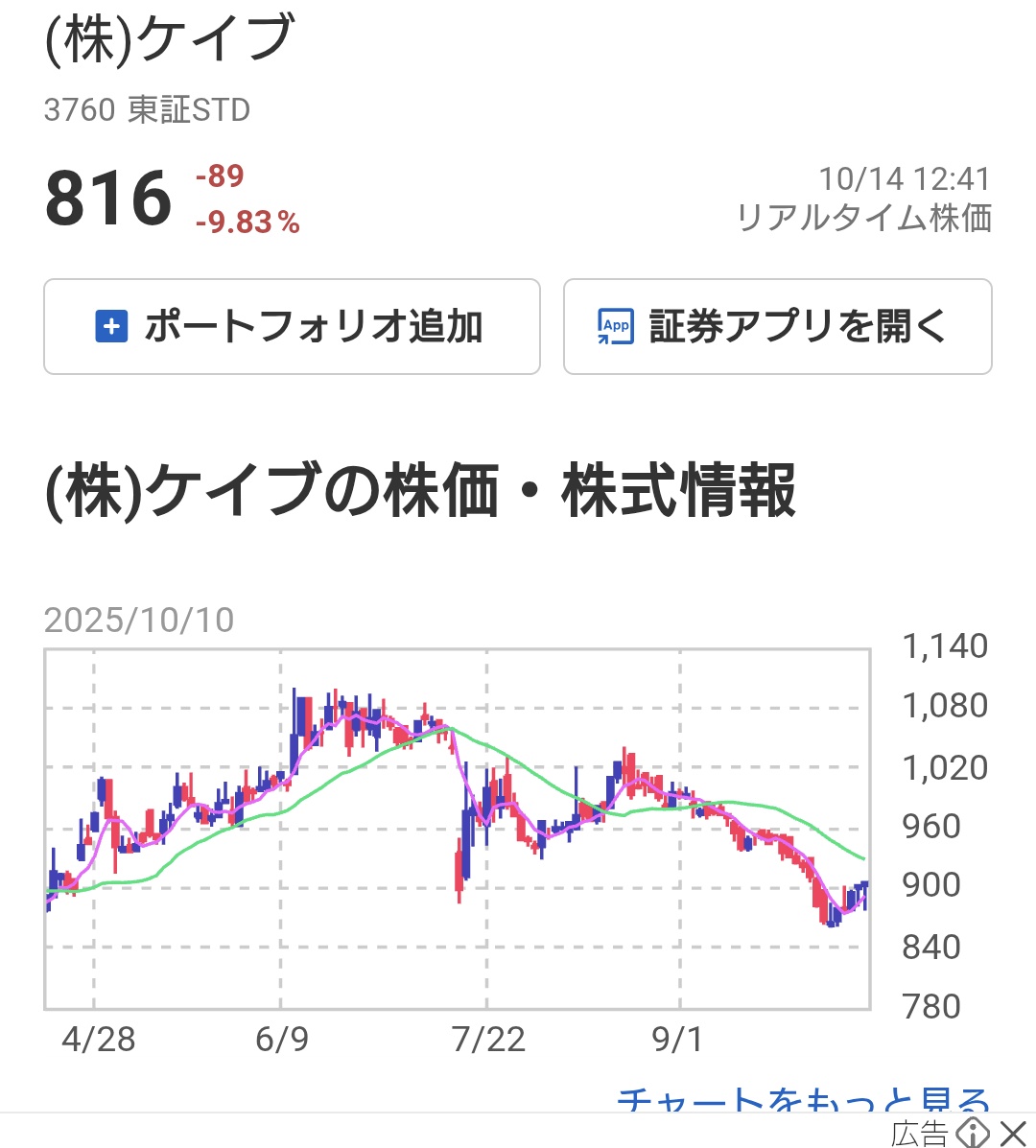Dismiss the ad with the X icon

(1013, 1134)
